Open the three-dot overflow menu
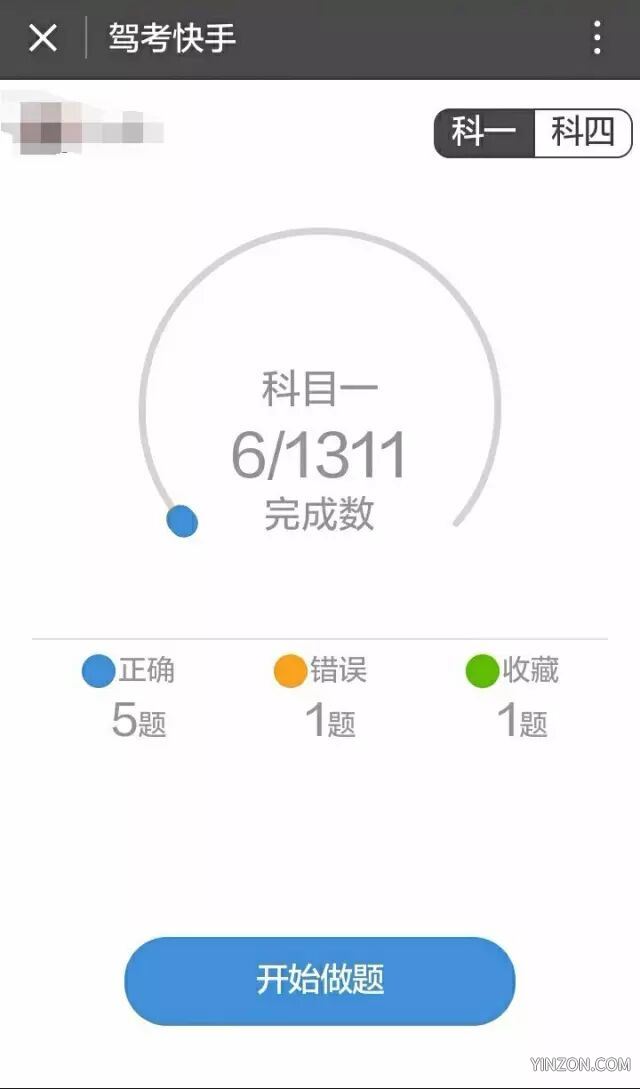The height and width of the screenshot is (1089, 640). pyautogui.click(x=597, y=38)
